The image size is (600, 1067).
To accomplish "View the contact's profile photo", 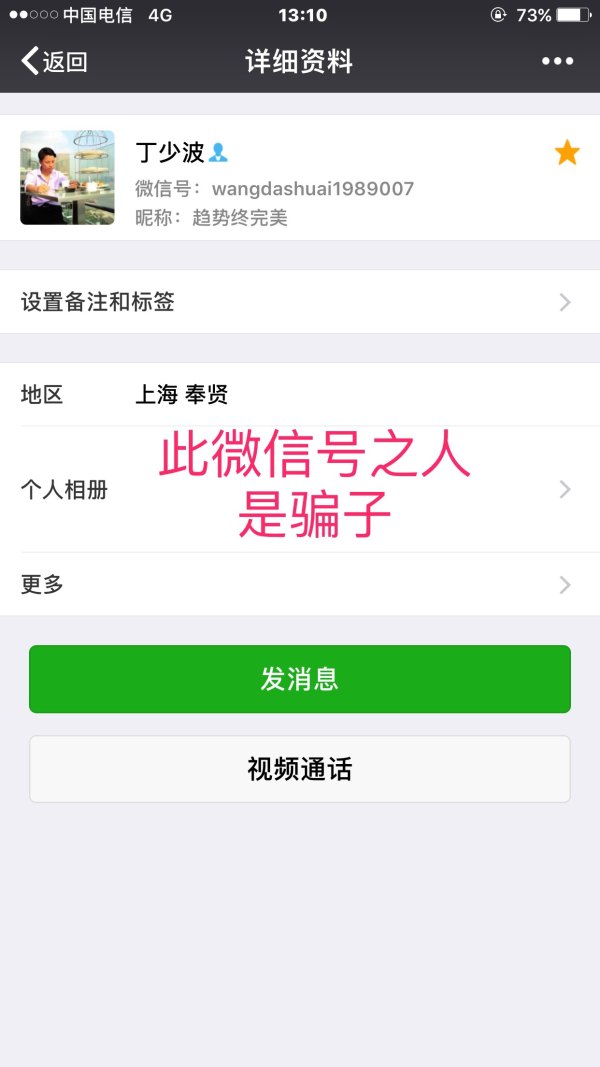I will [67, 177].
